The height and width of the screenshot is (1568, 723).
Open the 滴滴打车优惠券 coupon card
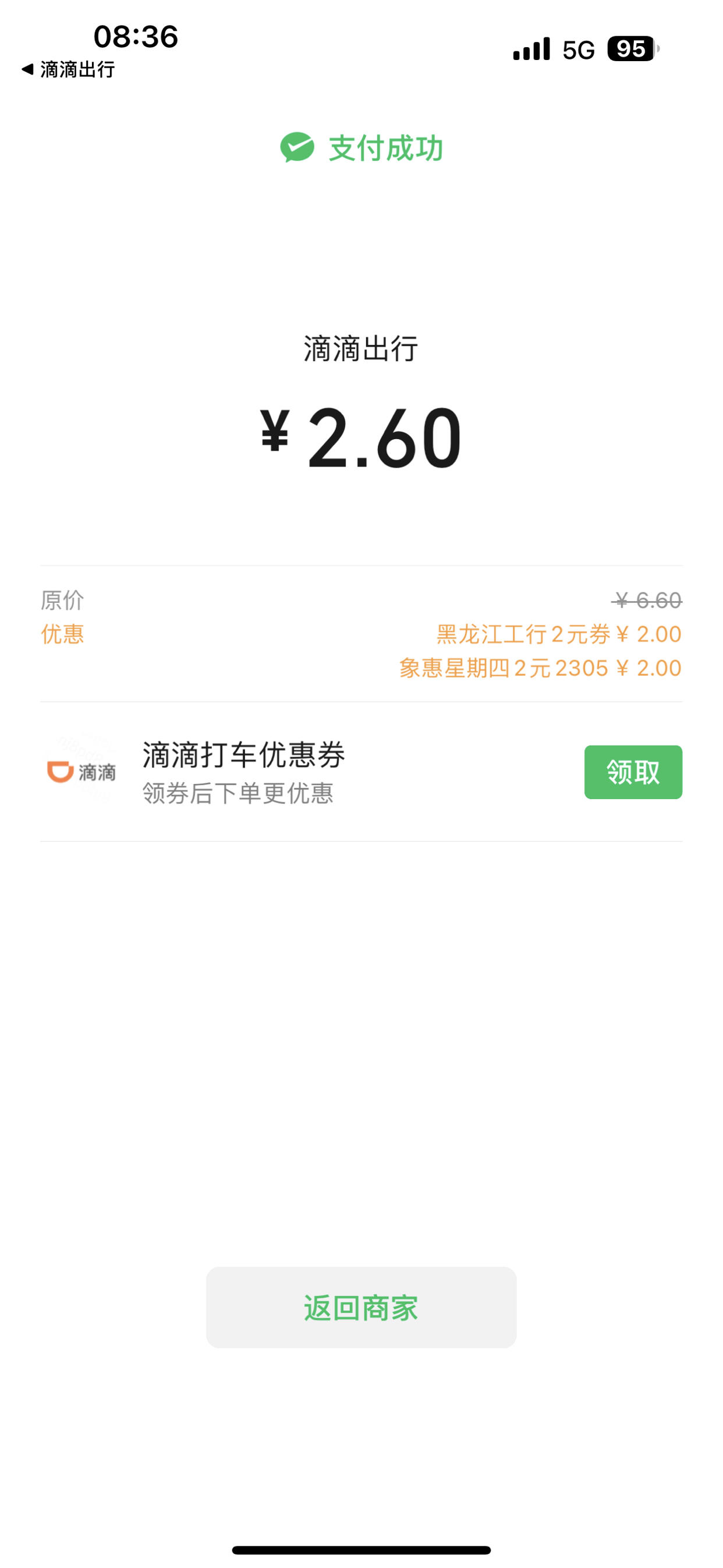pos(361,772)
